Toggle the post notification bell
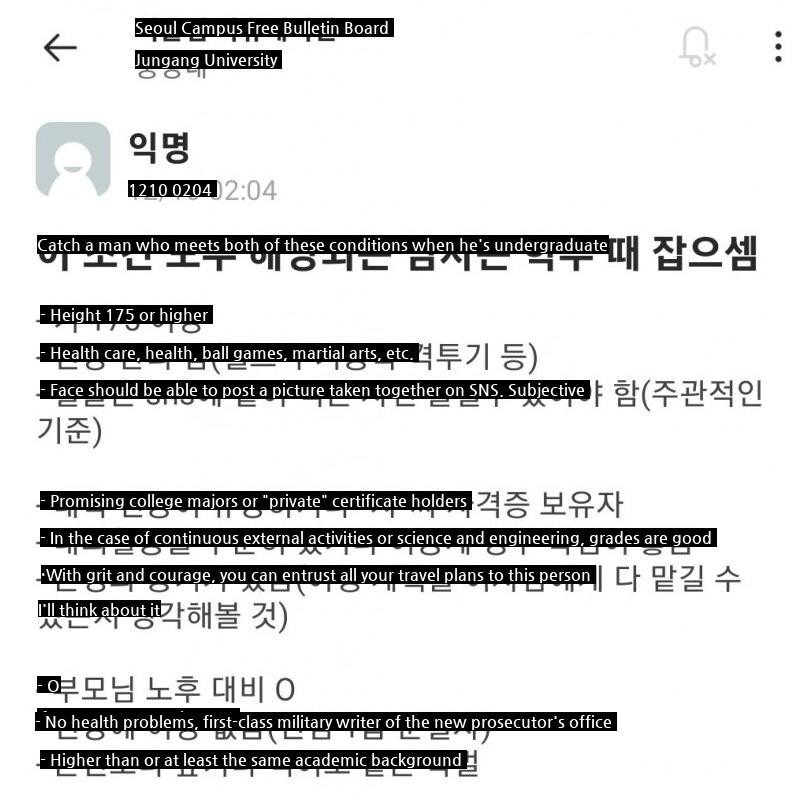792x800 pixels. tap(696, 47)
